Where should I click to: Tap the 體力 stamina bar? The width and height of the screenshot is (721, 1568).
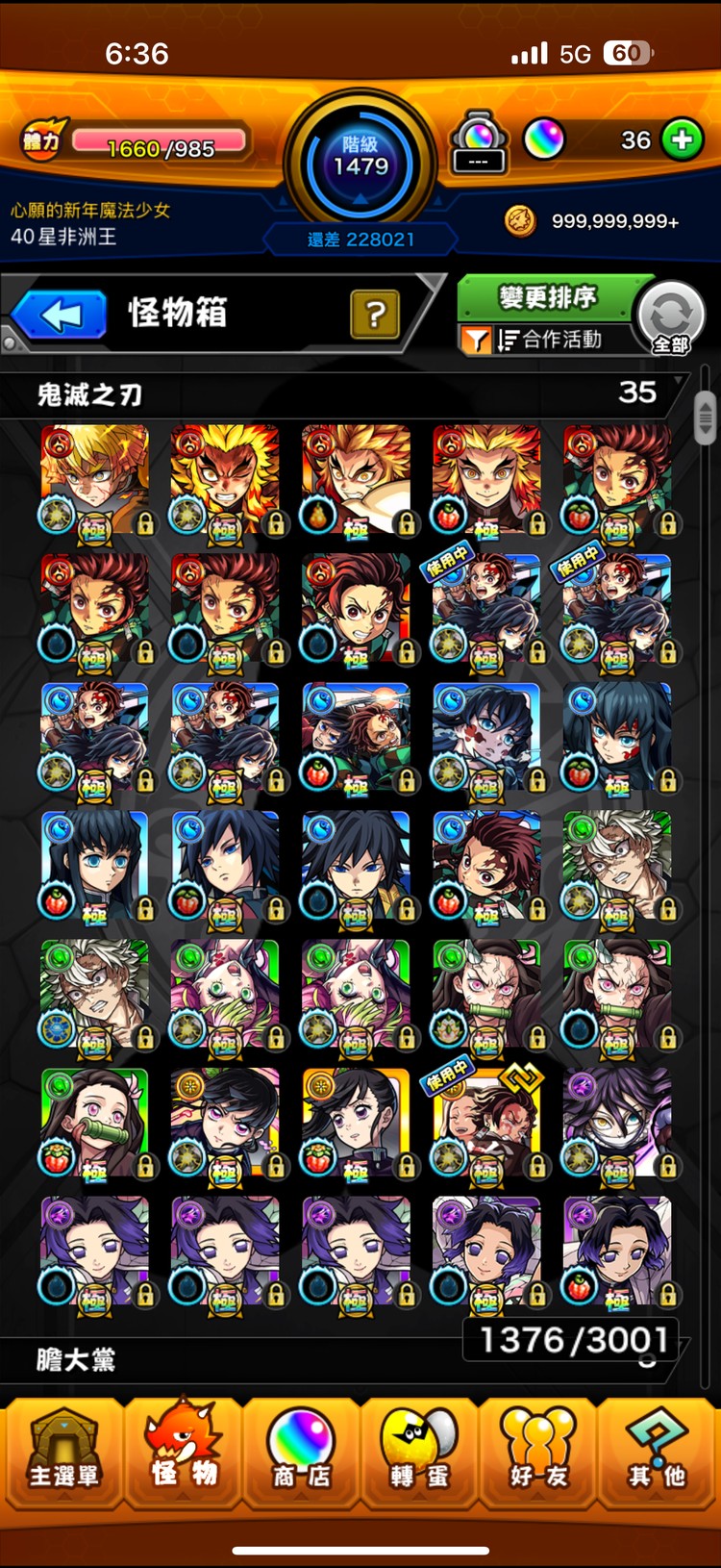(159, 144)
